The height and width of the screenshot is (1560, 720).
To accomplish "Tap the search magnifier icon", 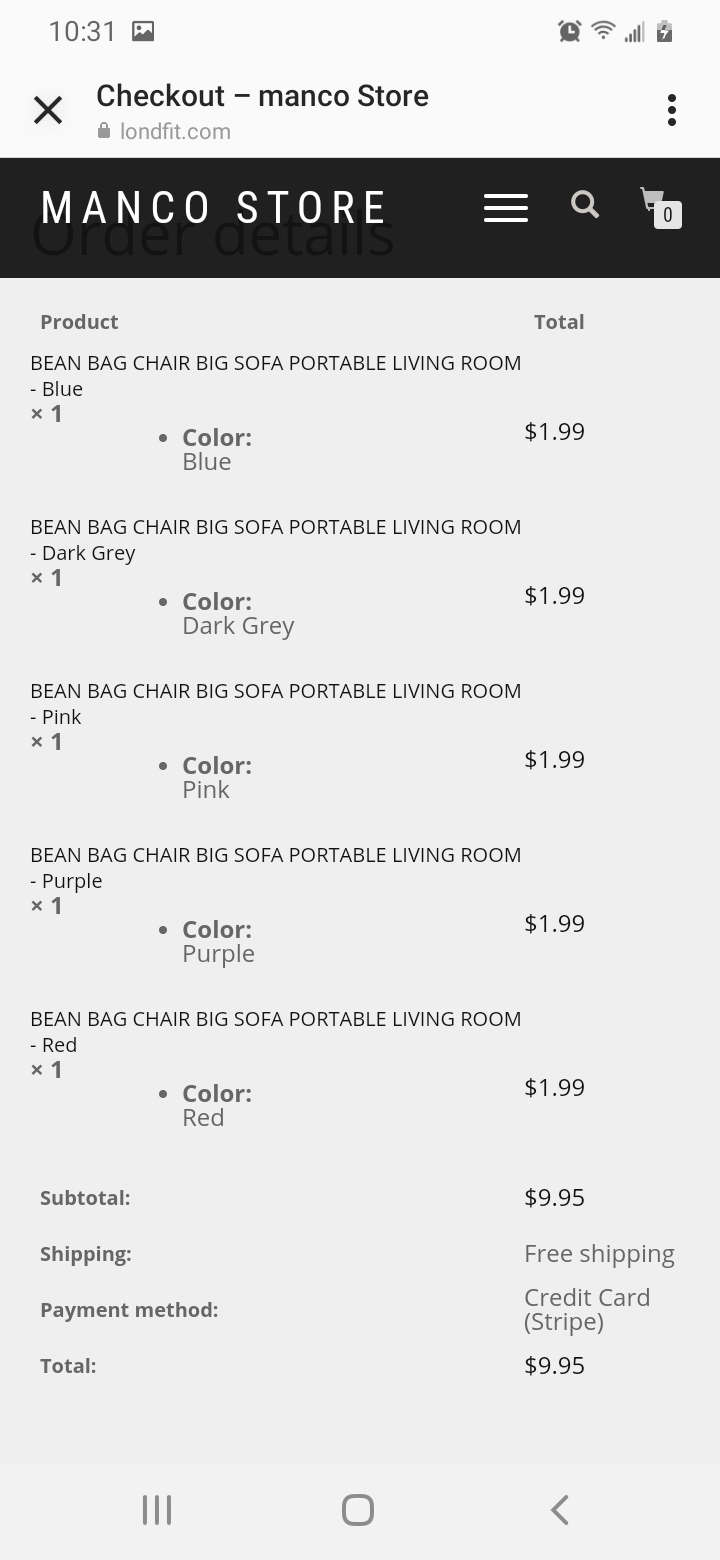I will 585,205.
